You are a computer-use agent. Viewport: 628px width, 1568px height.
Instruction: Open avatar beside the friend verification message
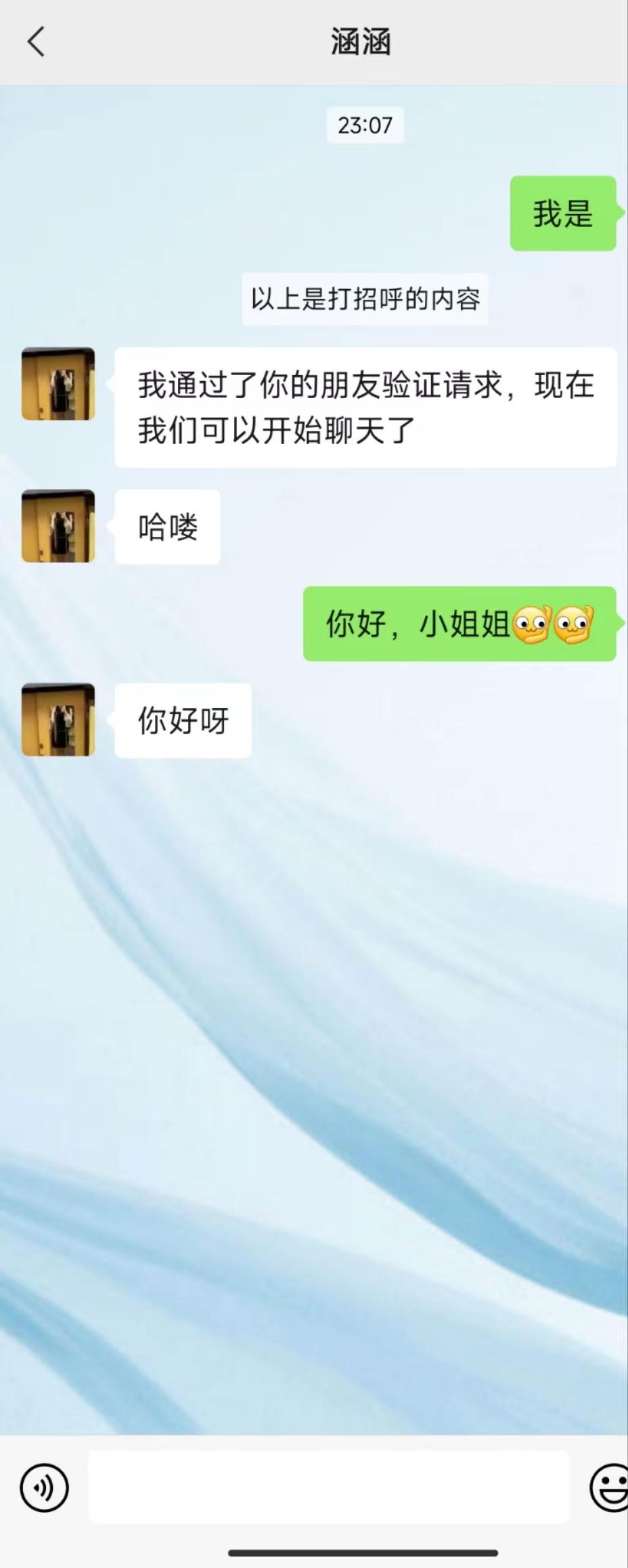[58, 384]
